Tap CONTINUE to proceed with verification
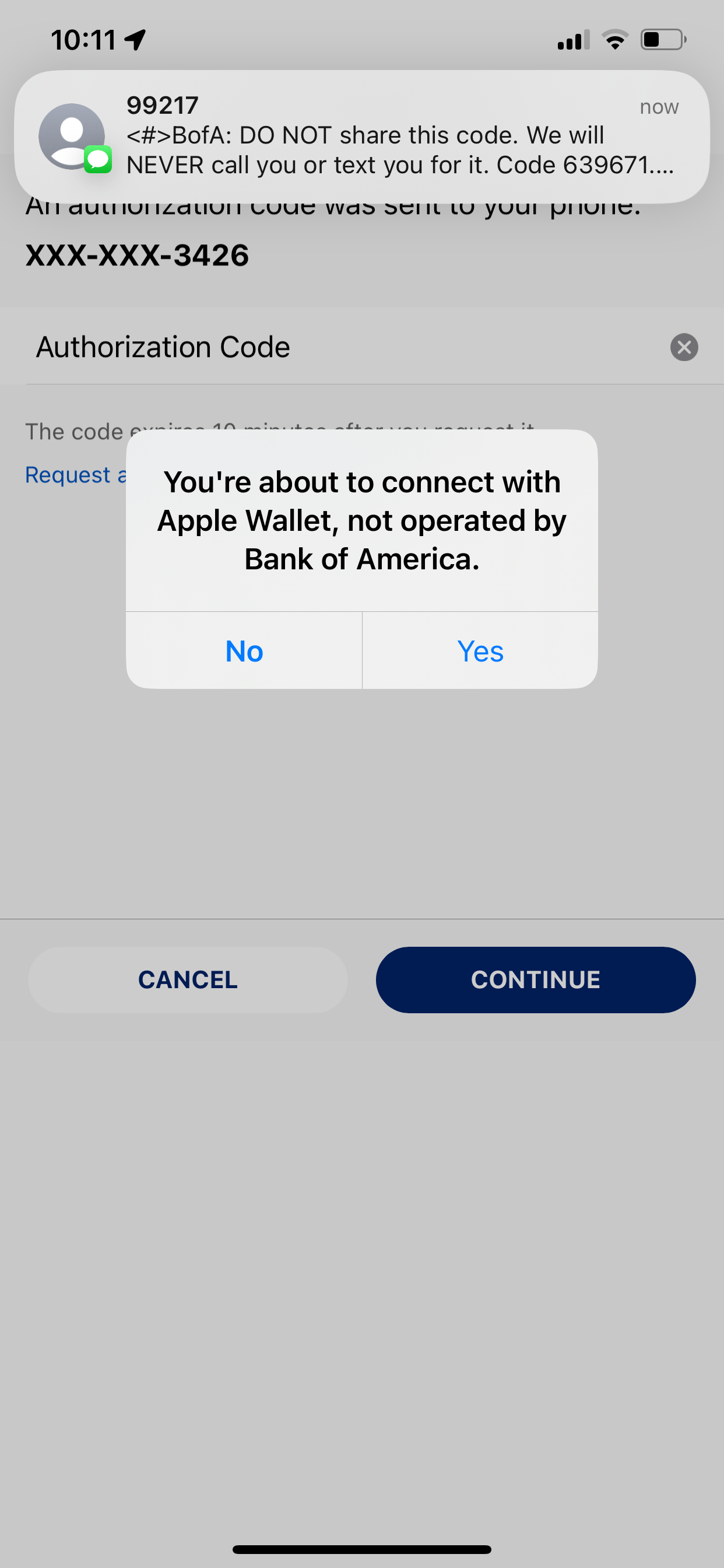The width and height of the screenshot is (724, 1568). point(535,979)
